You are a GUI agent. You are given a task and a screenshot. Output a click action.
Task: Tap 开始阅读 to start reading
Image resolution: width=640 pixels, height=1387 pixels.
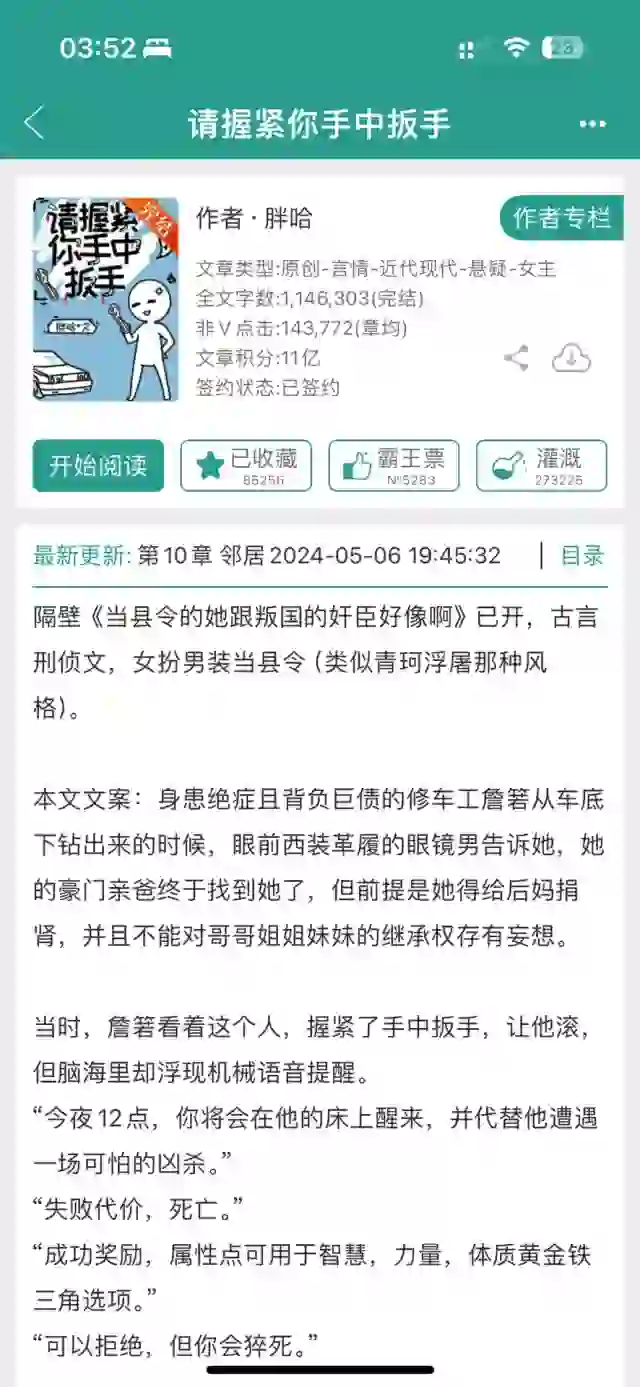click(98, 465)
